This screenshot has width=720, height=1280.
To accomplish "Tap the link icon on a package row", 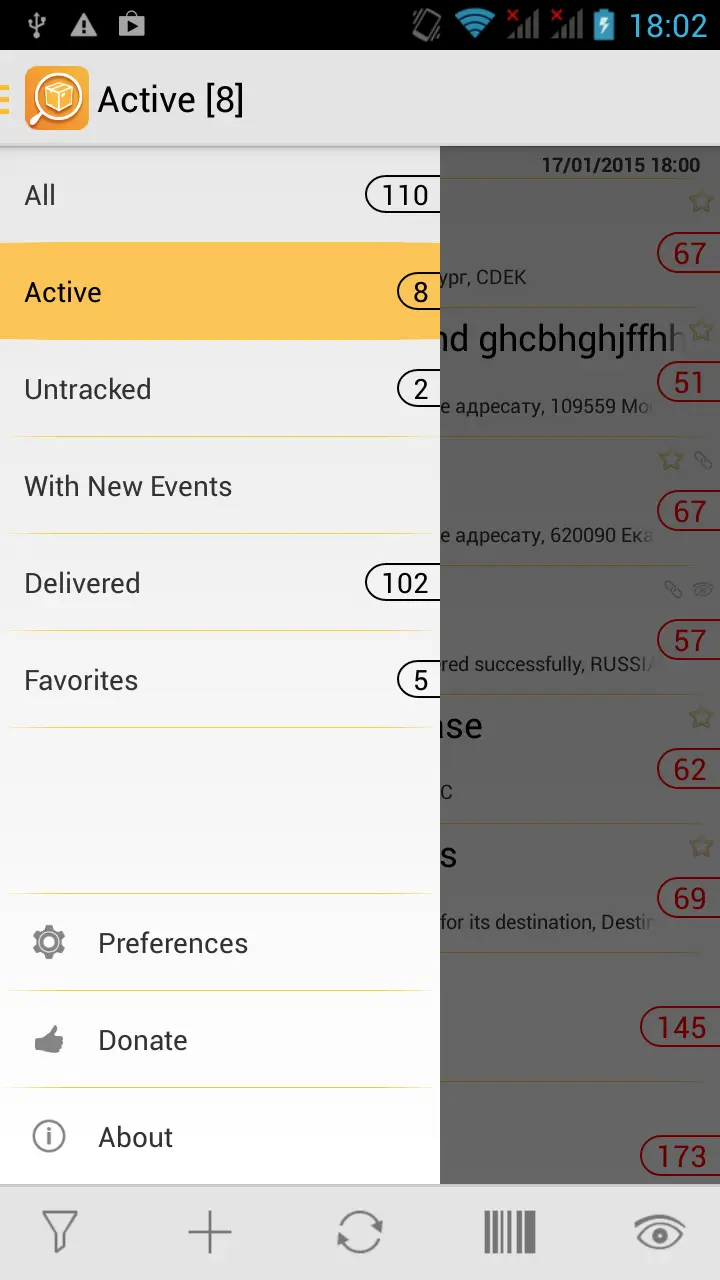I will coord(702,460).
